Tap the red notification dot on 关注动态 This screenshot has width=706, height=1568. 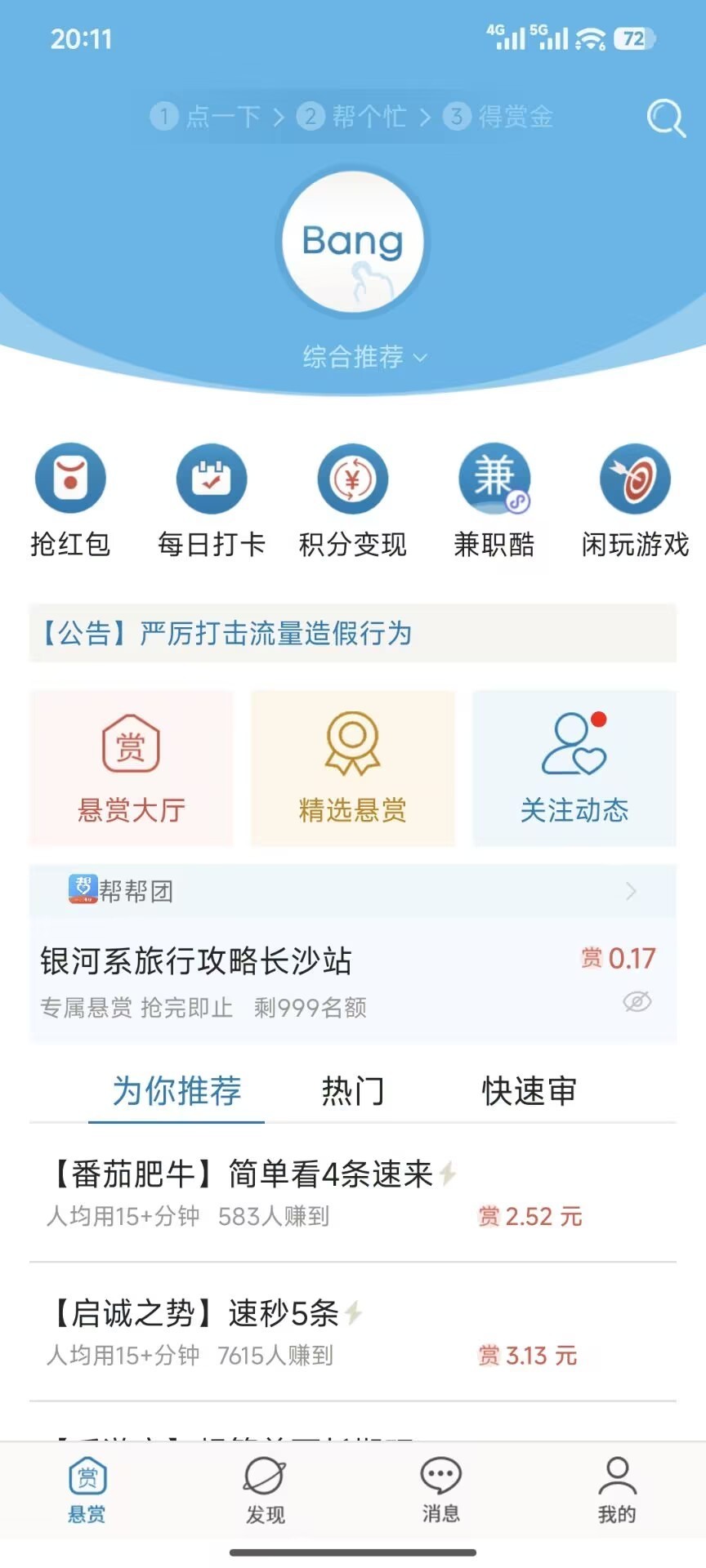[598, 719]
